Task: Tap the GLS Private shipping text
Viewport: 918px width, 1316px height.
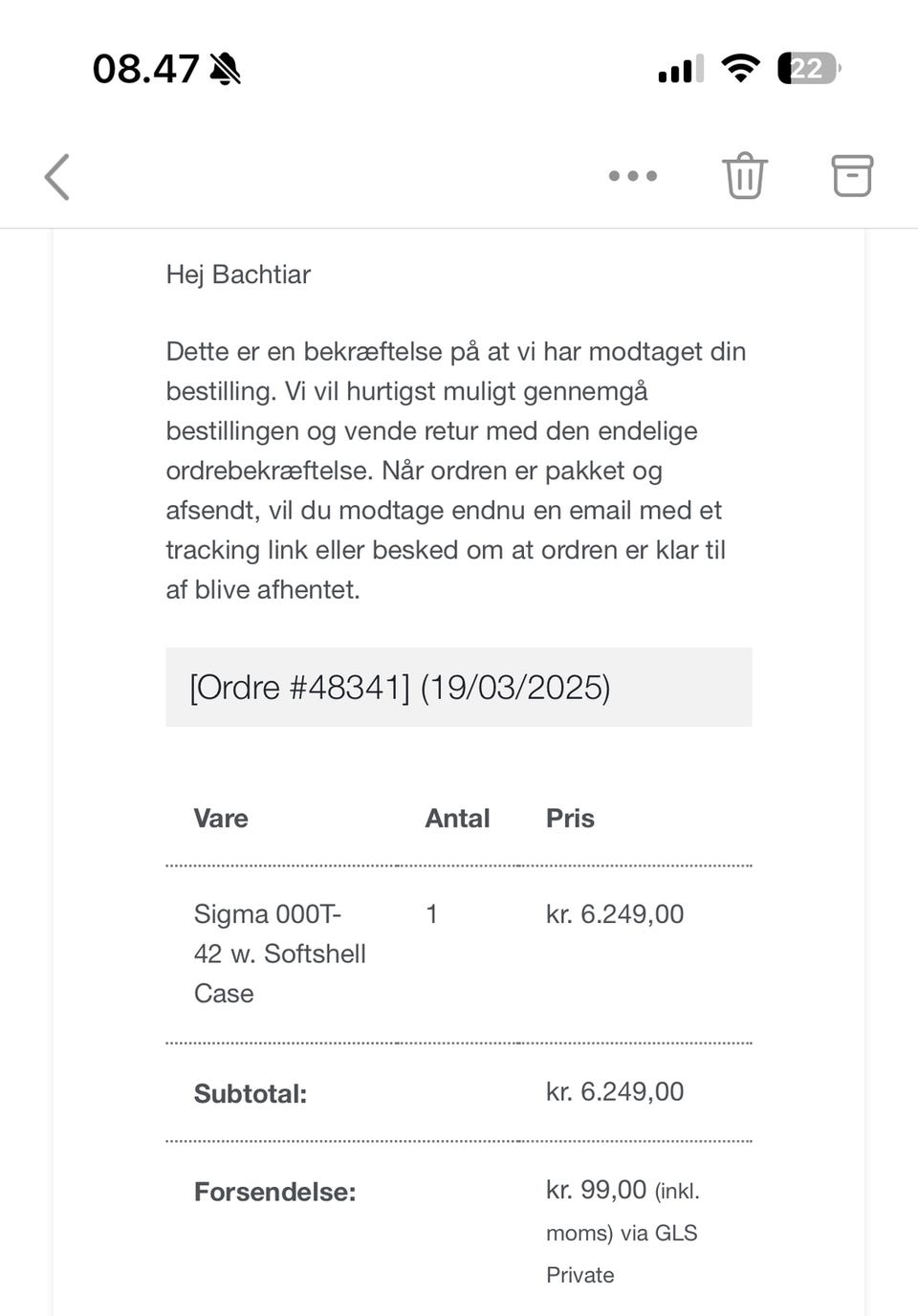Action: [x=622, y=1253]
